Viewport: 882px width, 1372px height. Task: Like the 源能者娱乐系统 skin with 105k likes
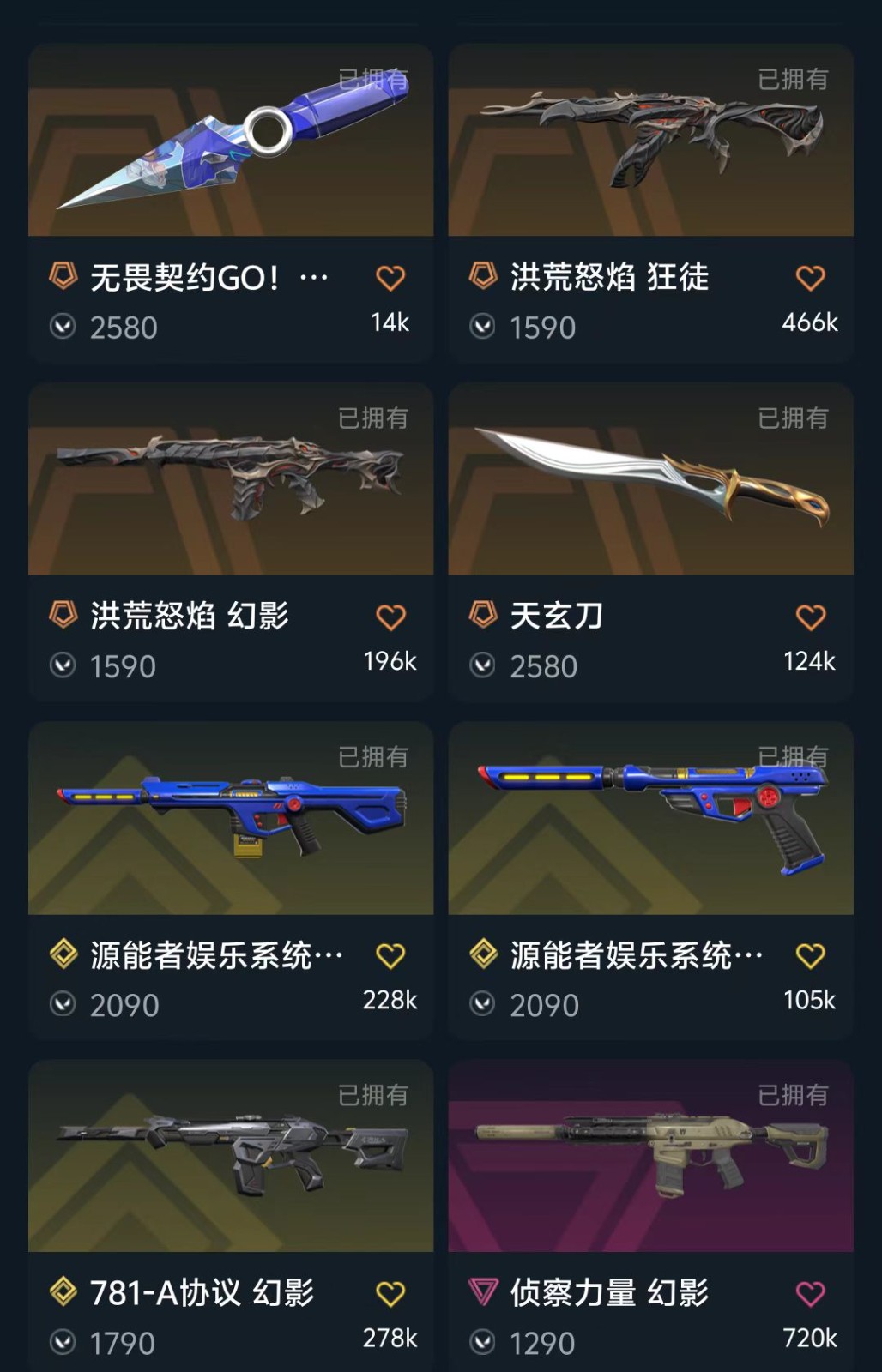point(810,955)
